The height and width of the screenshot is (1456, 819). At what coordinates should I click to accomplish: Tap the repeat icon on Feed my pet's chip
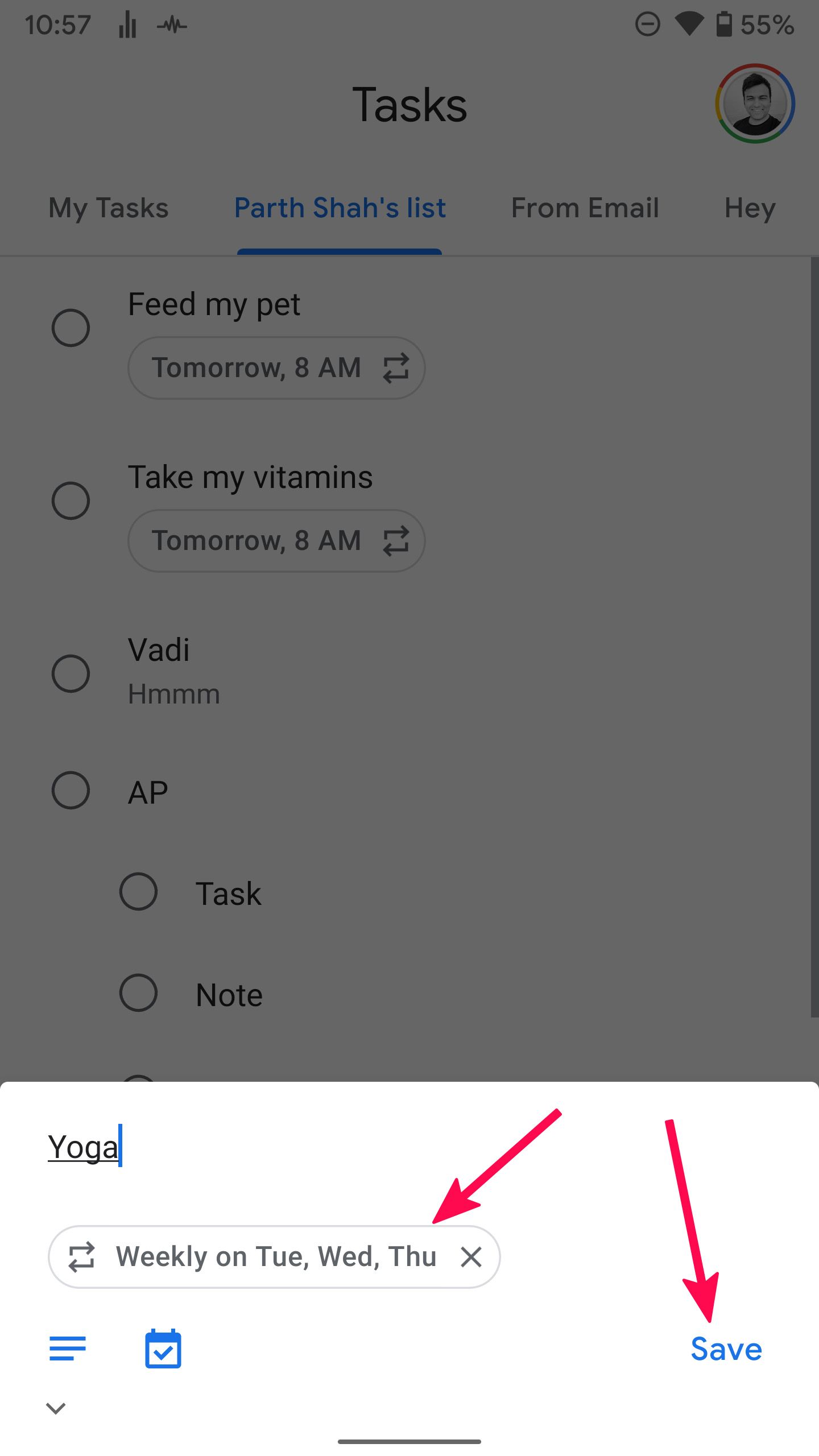point(396,367)
